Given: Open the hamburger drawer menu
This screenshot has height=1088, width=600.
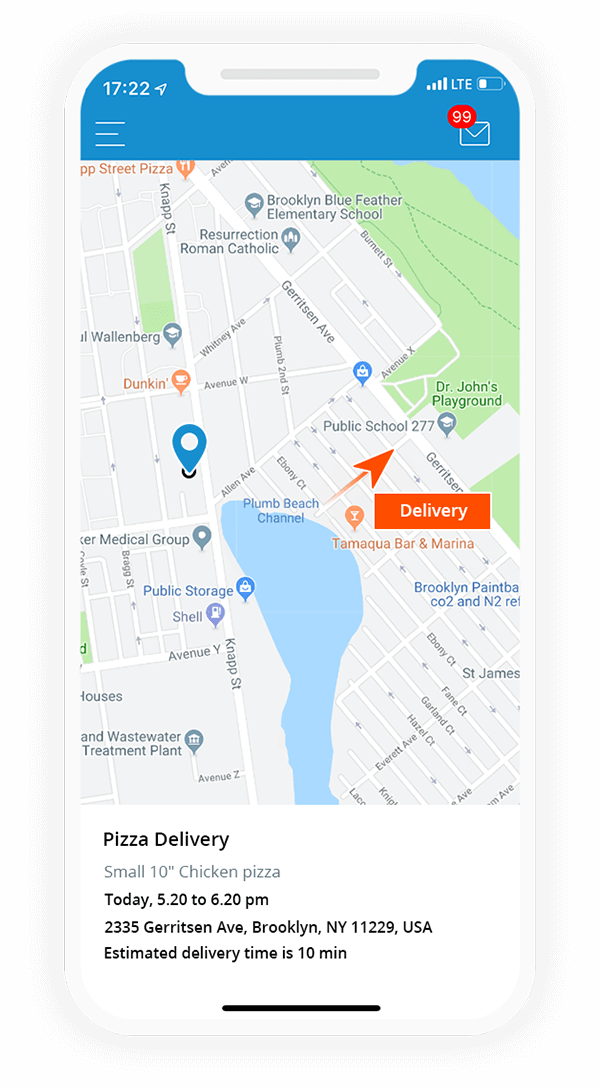Looking at the screenshot, I should (x=110, y=133).
